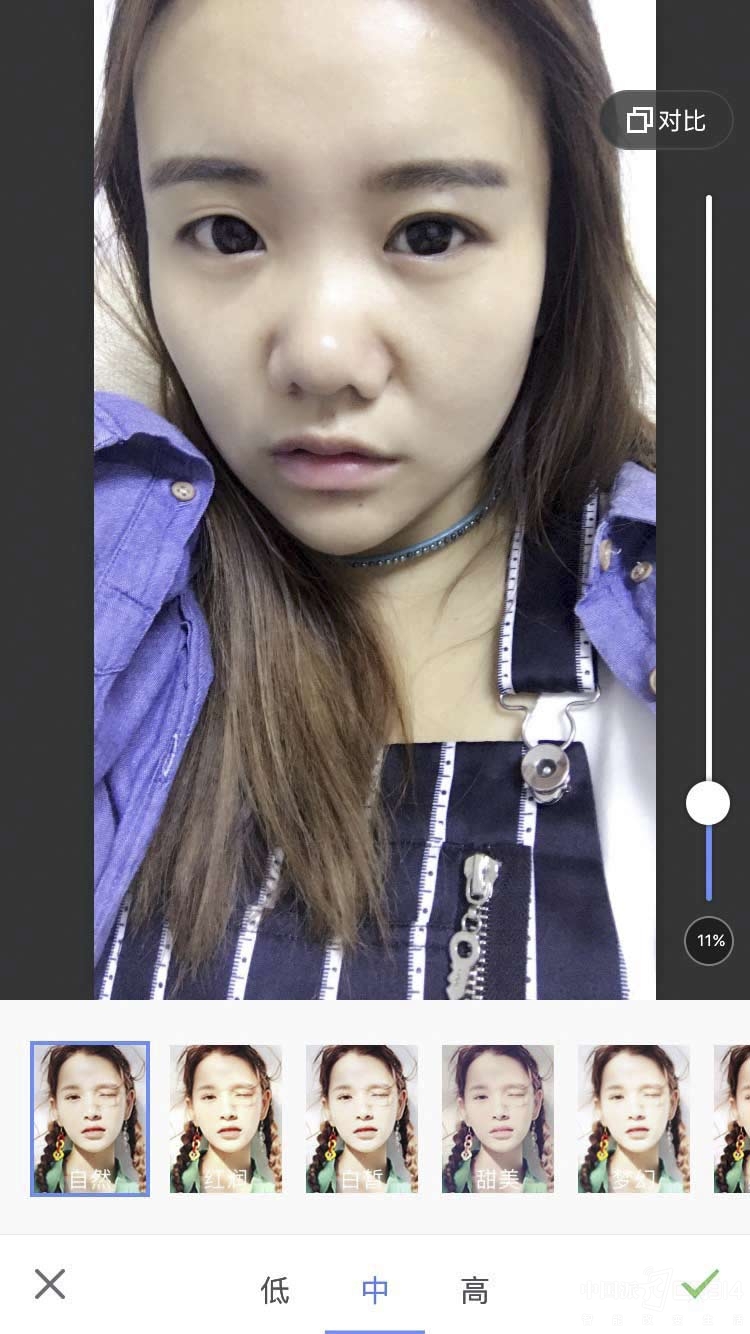Select the 自然 filter thumbnail
This screenshot has width=750, height=1334.
[90, 1119]
